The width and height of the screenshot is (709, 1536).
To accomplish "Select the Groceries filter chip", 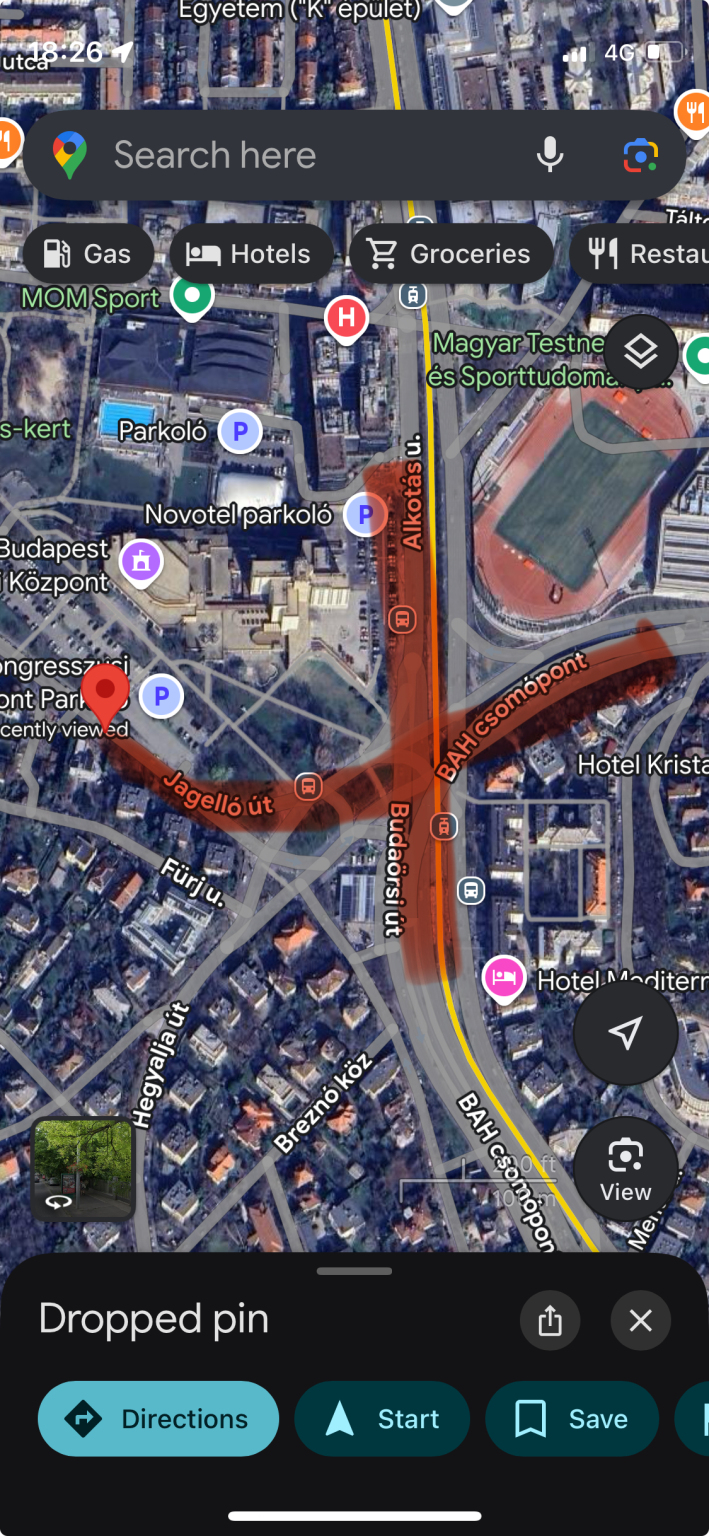I will click(x=451, y=254).
